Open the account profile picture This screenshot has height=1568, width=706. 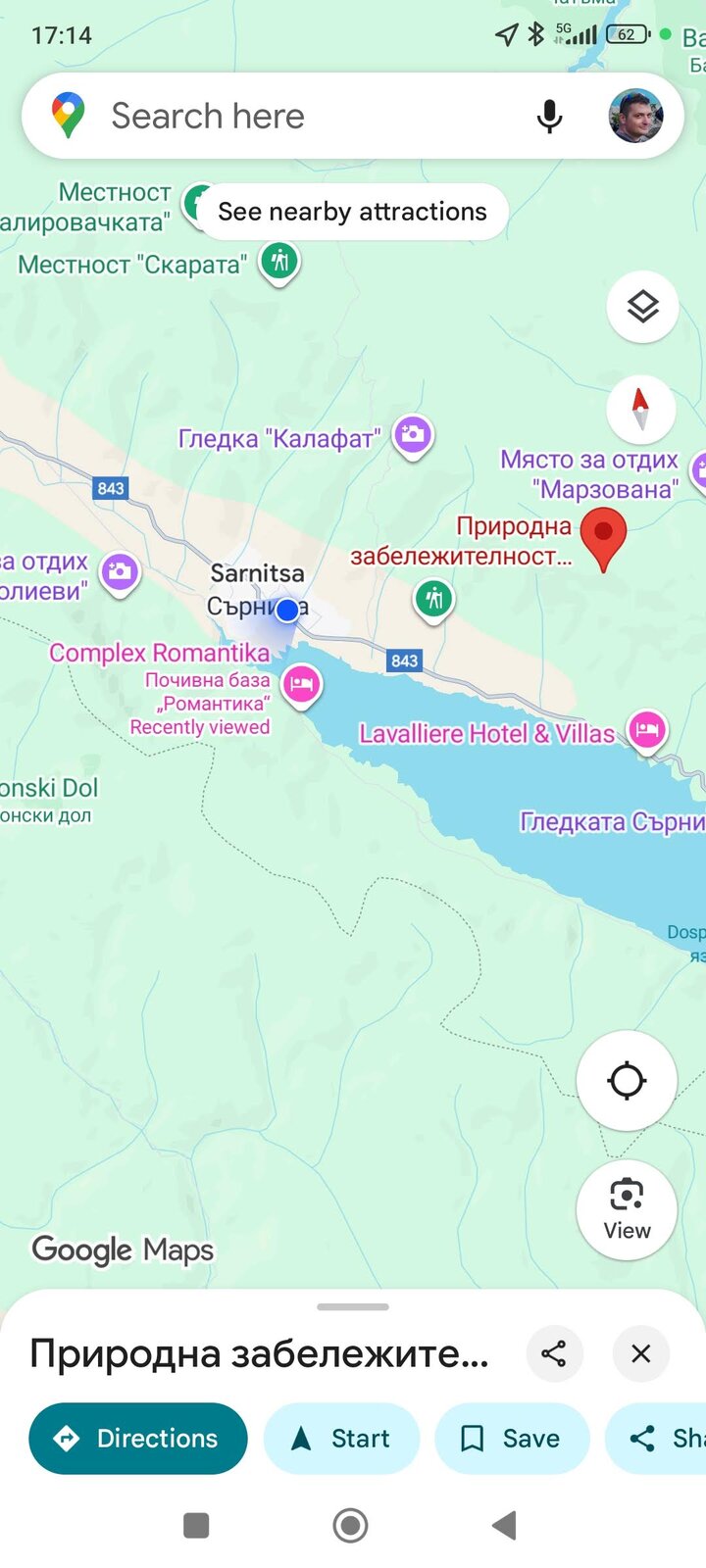click(635, 116)
